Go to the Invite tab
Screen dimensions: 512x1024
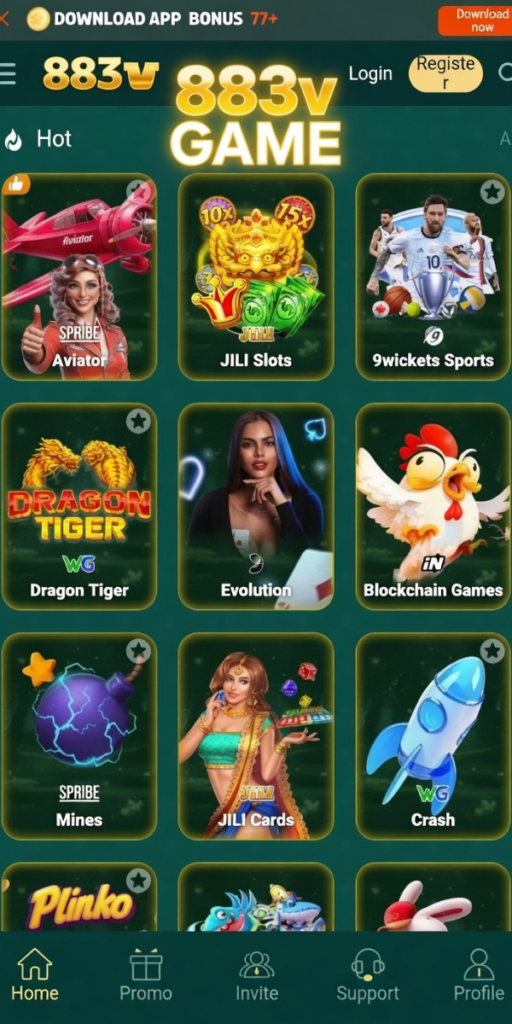coord(257,975)
